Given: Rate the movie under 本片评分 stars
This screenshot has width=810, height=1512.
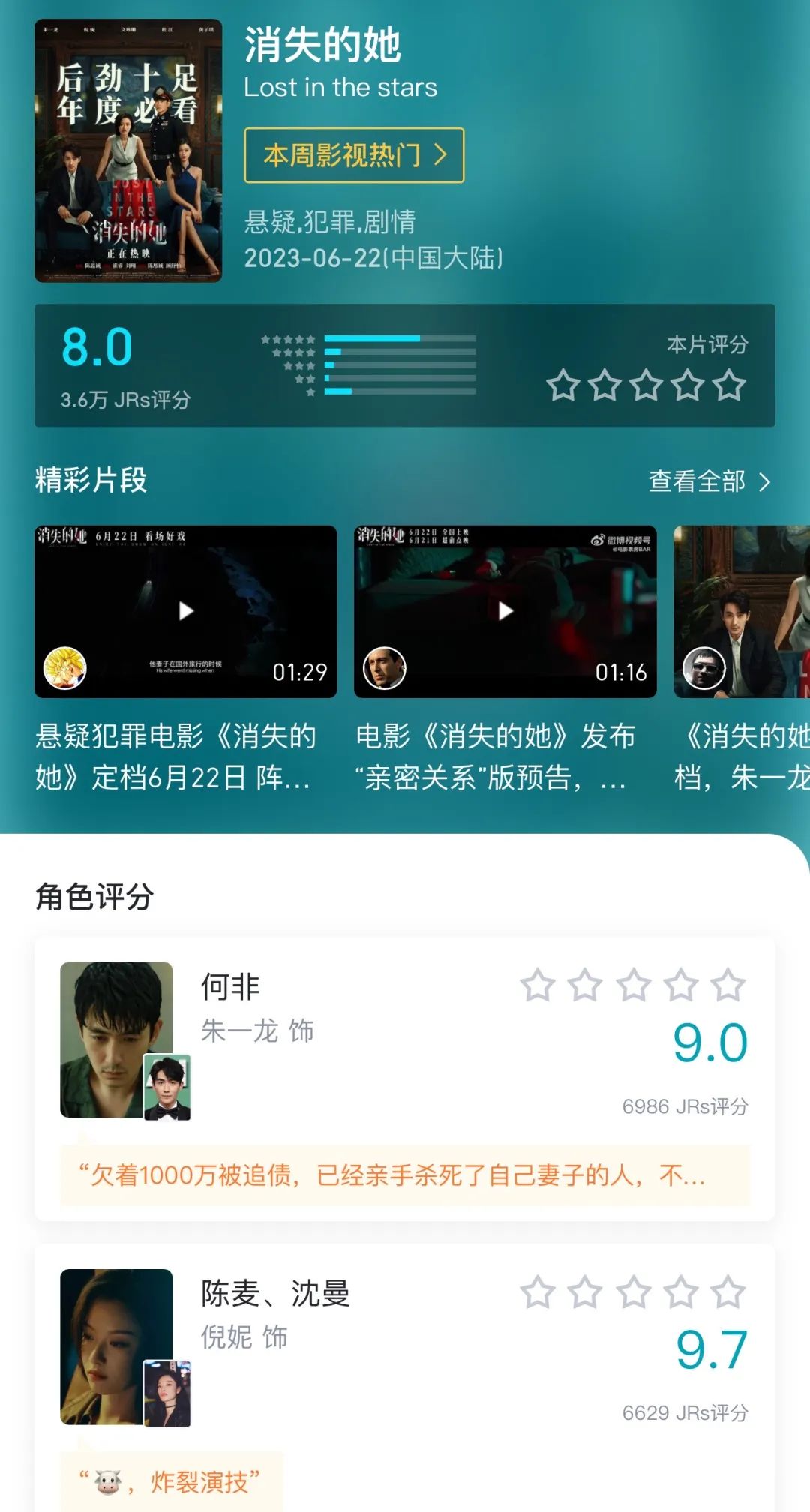Looking at the screenshot, I should (x=646, y=385).
